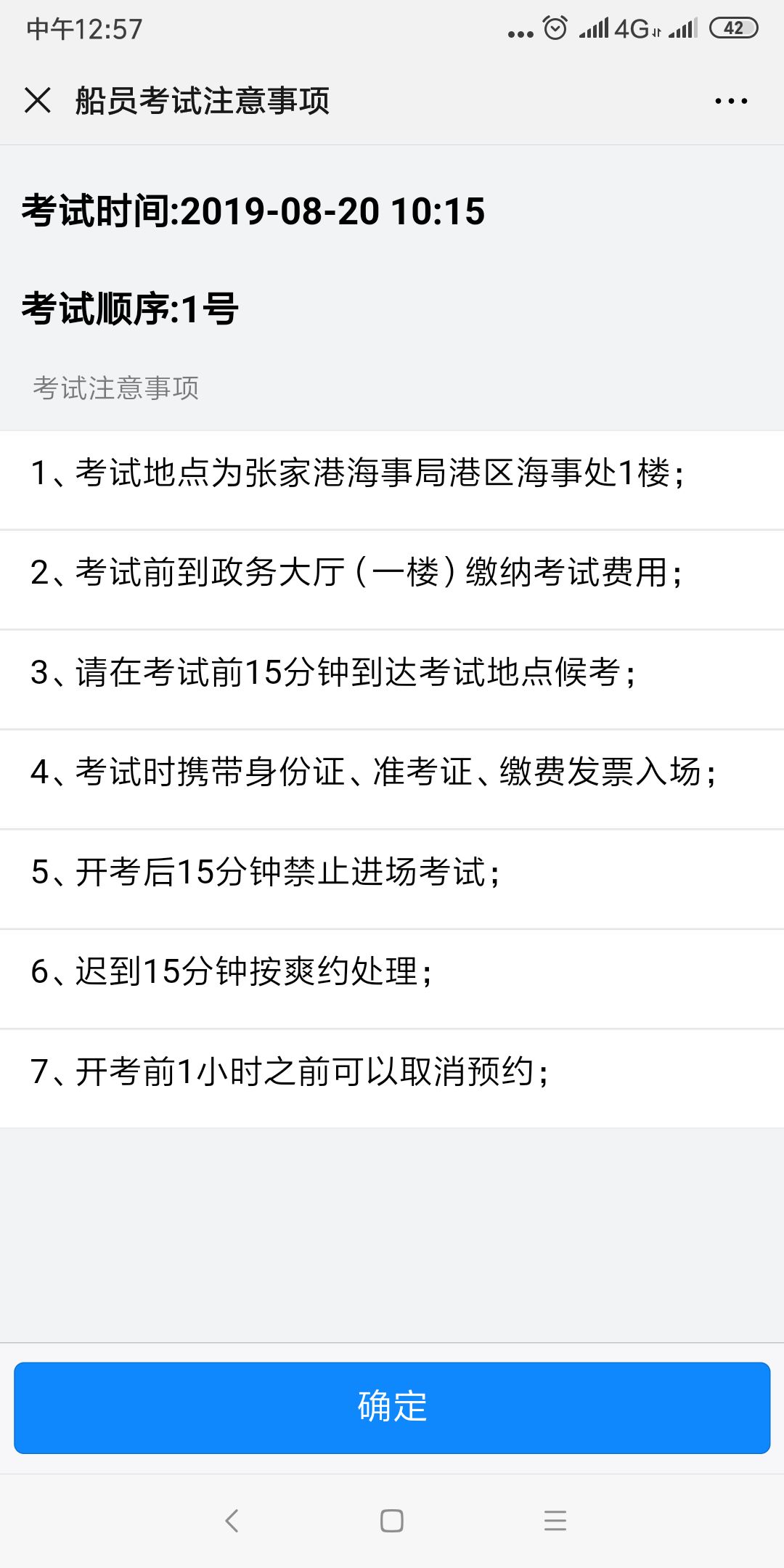Confirm with the 确定 button
The width and height of the screenshot is (784, 1568).
[392, 1407]
